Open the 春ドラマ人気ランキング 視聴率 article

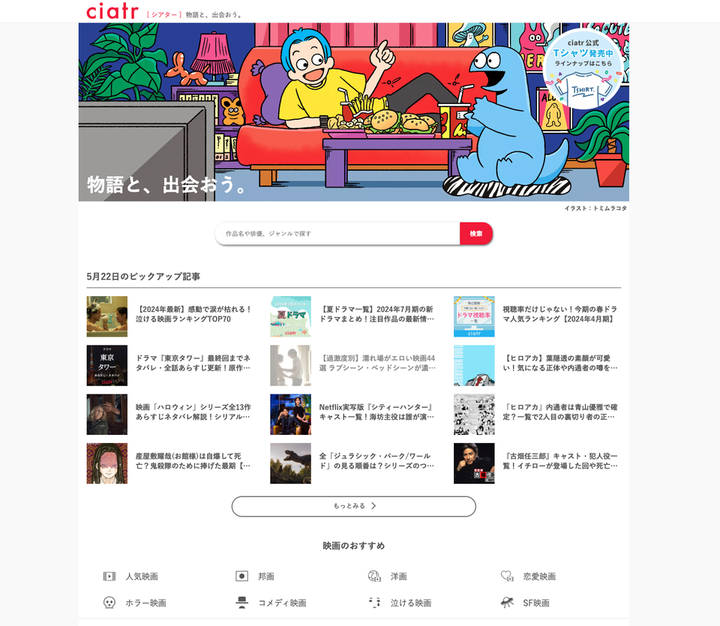[559, 315]
